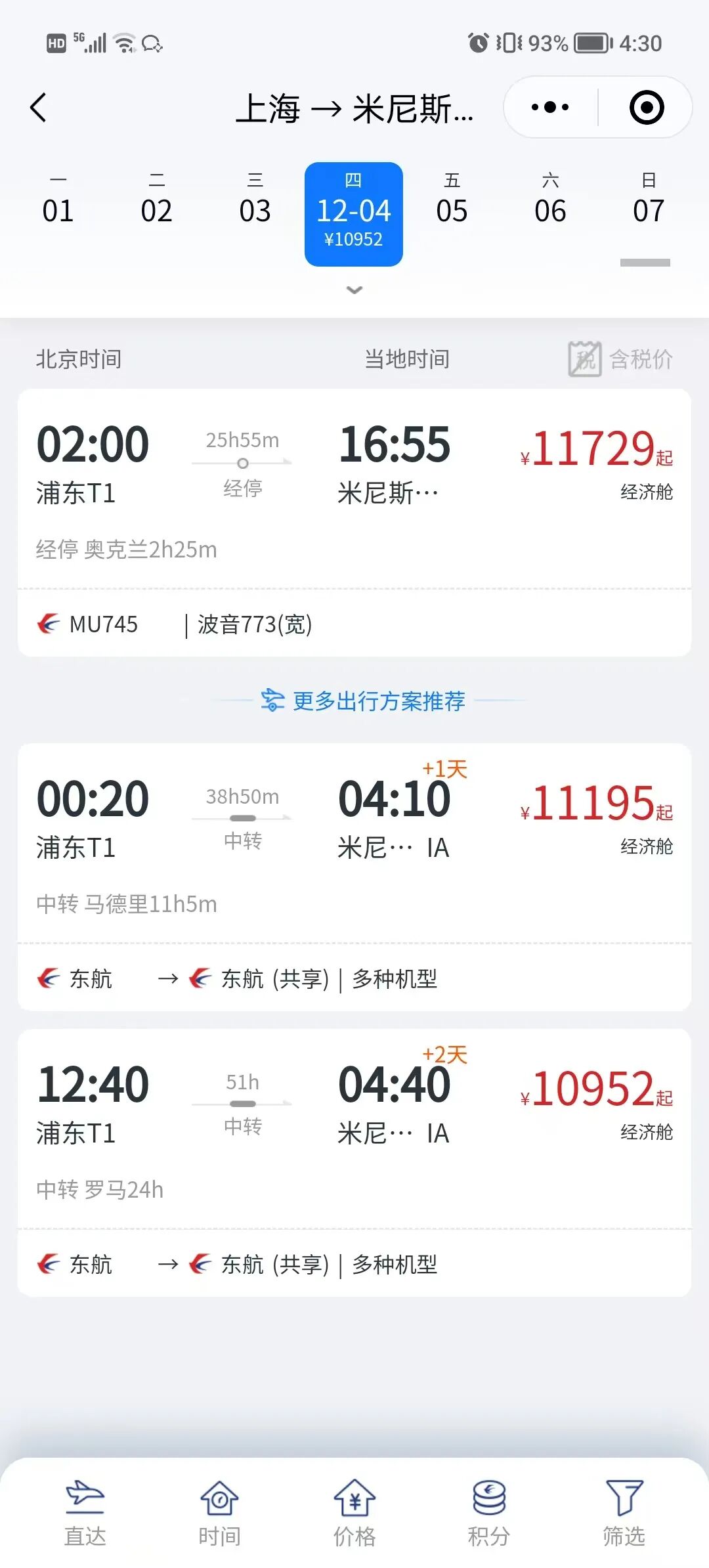
Task: Select Saturday 06 in the date strip
Action: click(x=550, y=200)
